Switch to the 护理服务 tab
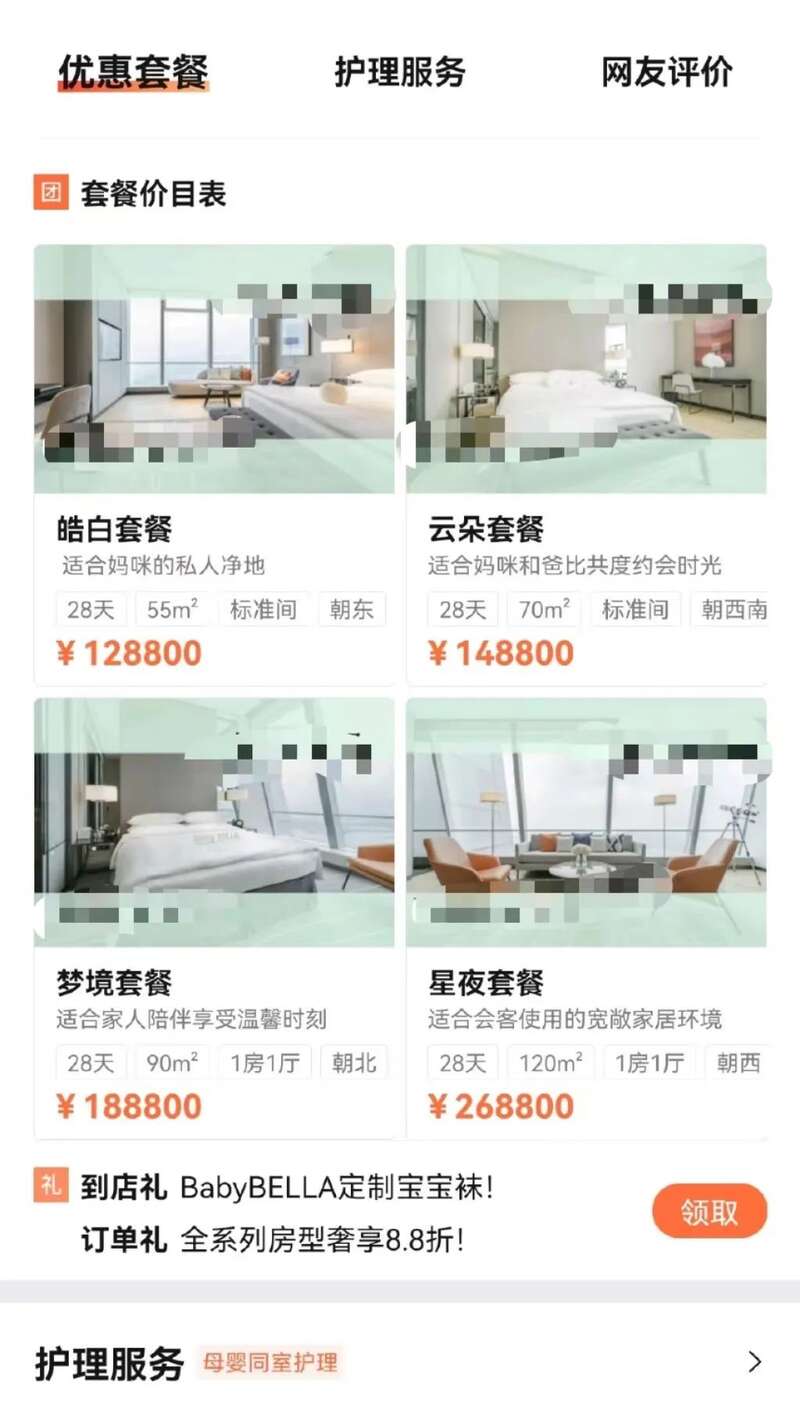Screen dimensions: 800x1419 click(399, 72)
